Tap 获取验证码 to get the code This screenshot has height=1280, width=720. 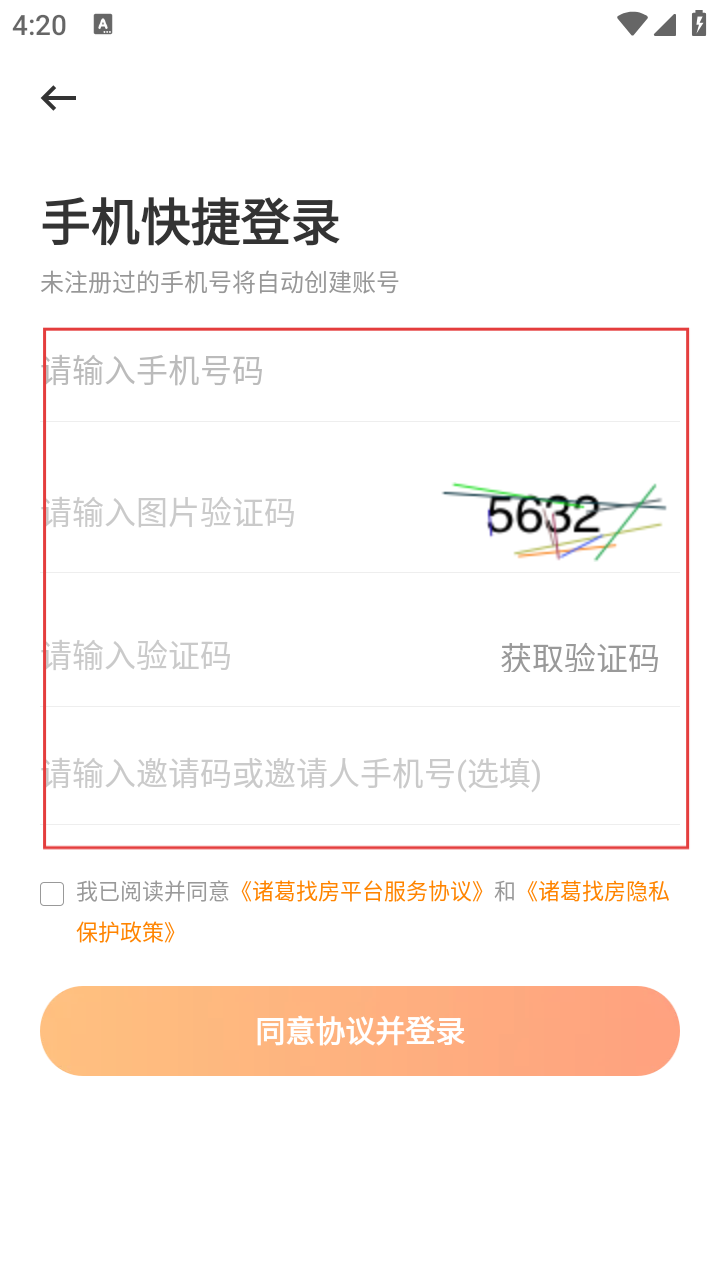coord(579,659)
